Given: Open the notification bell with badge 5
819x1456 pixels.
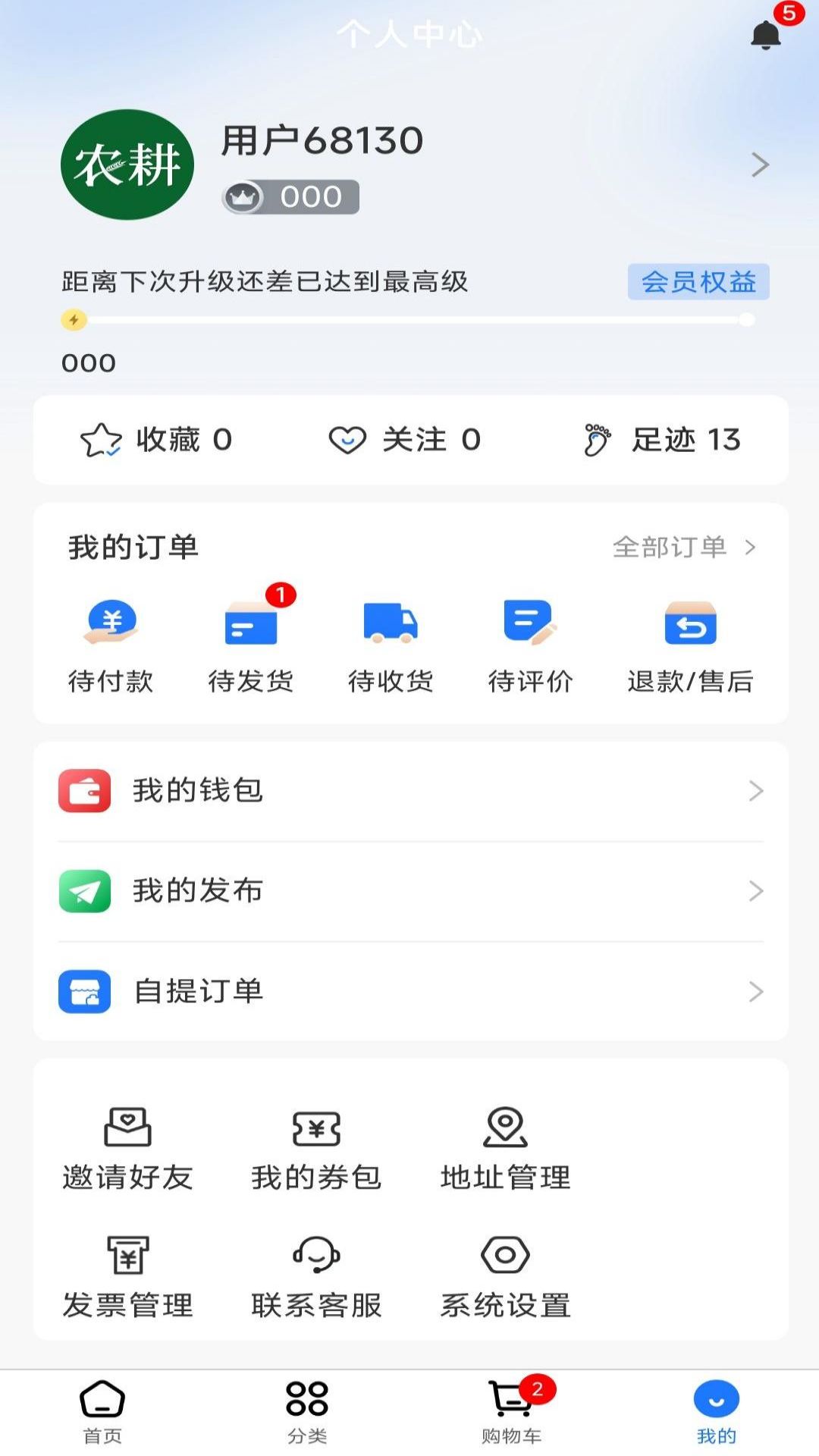Looking at the screenshot, I should pyautogui.click(x=766, y=34).
